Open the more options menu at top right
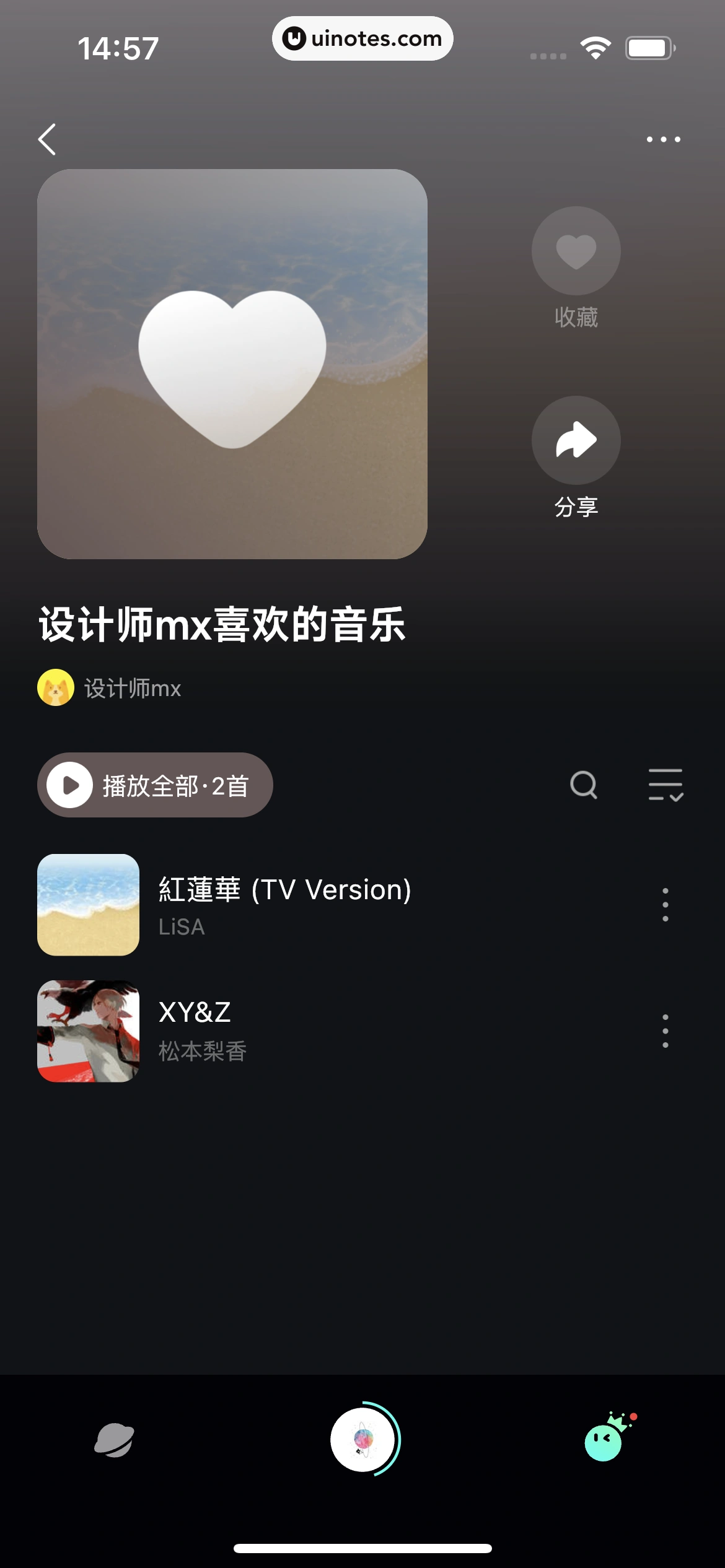Screen dimensions: 725x1568 [662, 139]
